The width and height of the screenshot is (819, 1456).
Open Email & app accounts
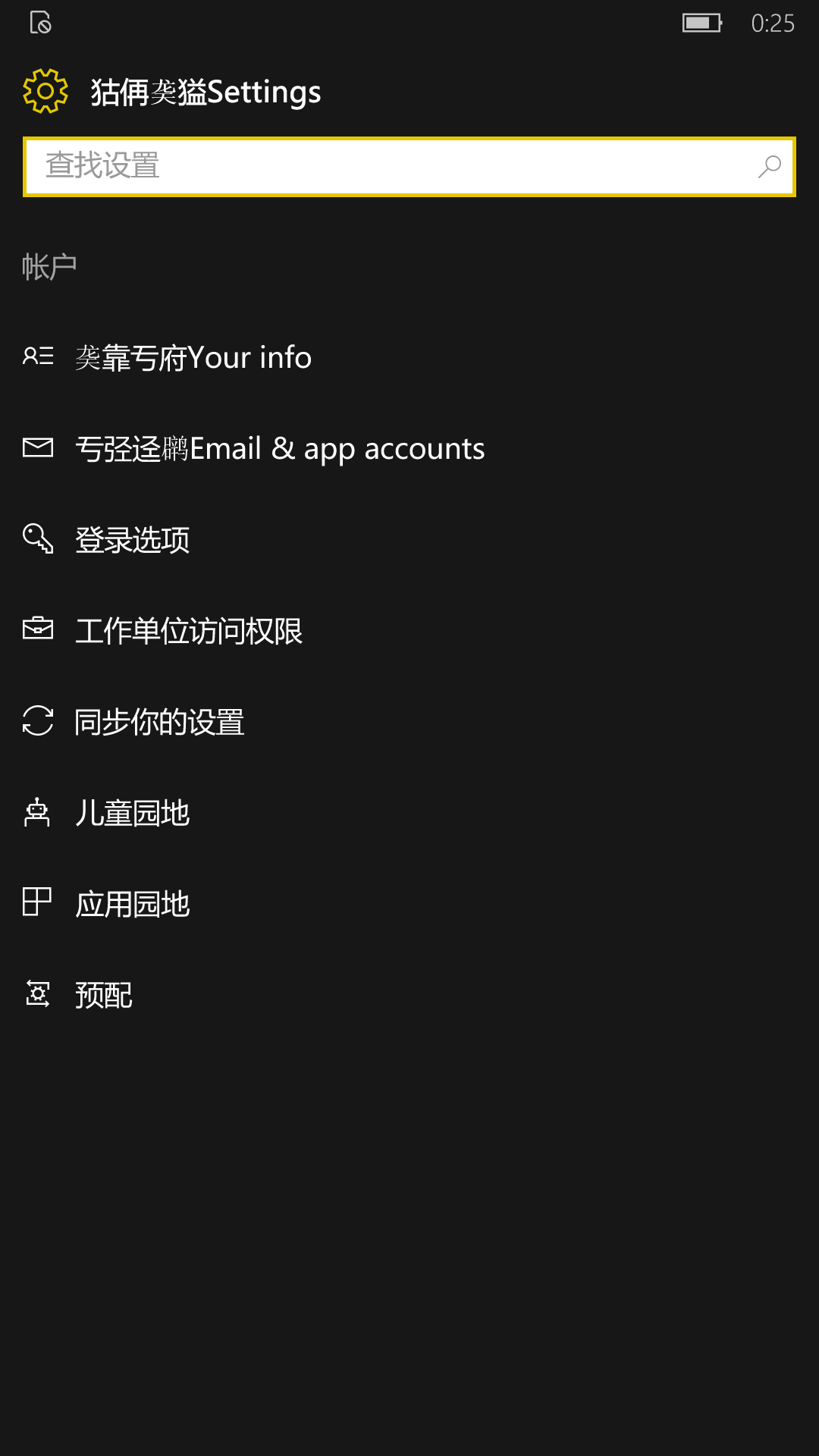[x=409, y=448]
